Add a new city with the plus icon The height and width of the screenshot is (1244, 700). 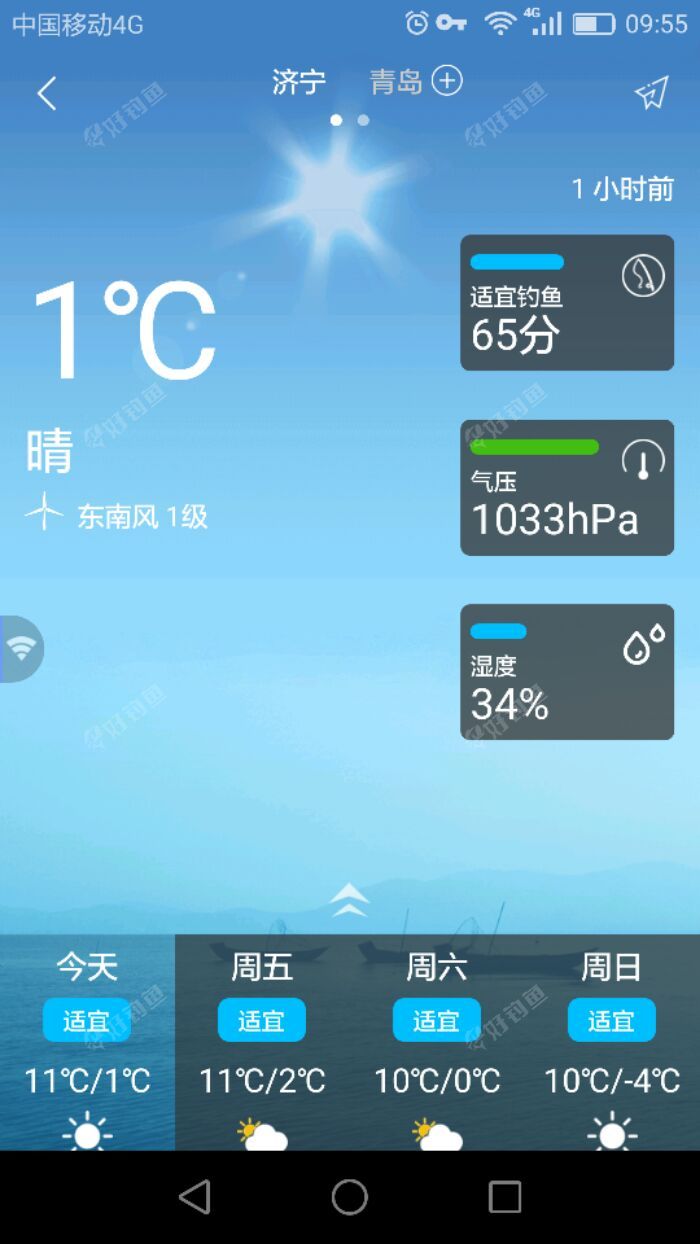[447, 81]
